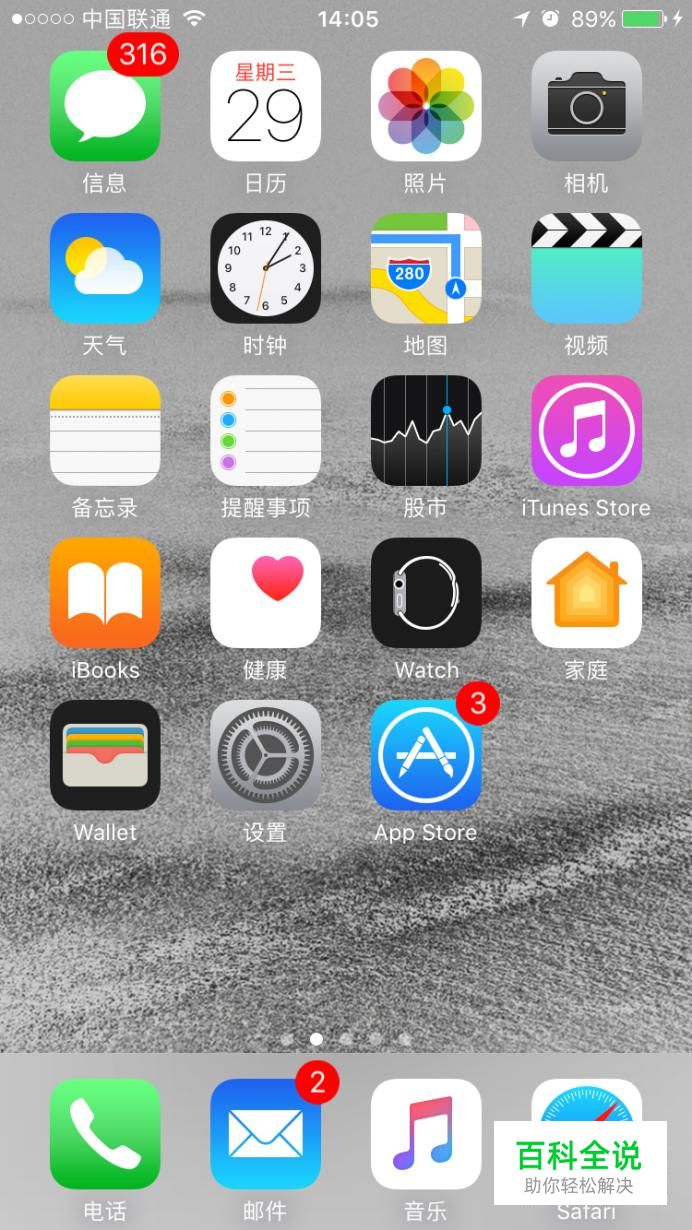
Task: Open the iTunes Store app
Action: [x=586, y=430]
